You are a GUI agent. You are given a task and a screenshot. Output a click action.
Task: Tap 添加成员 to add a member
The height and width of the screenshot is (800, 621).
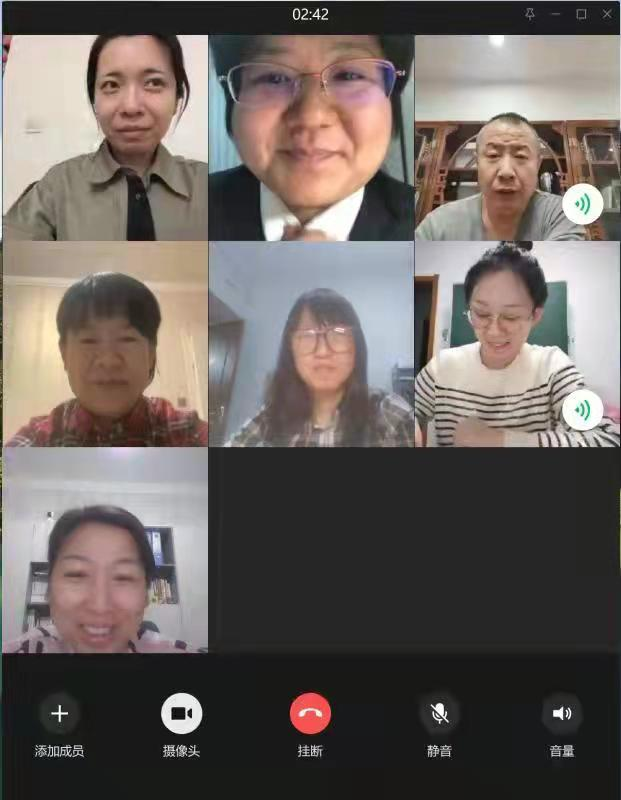point(59,714)
